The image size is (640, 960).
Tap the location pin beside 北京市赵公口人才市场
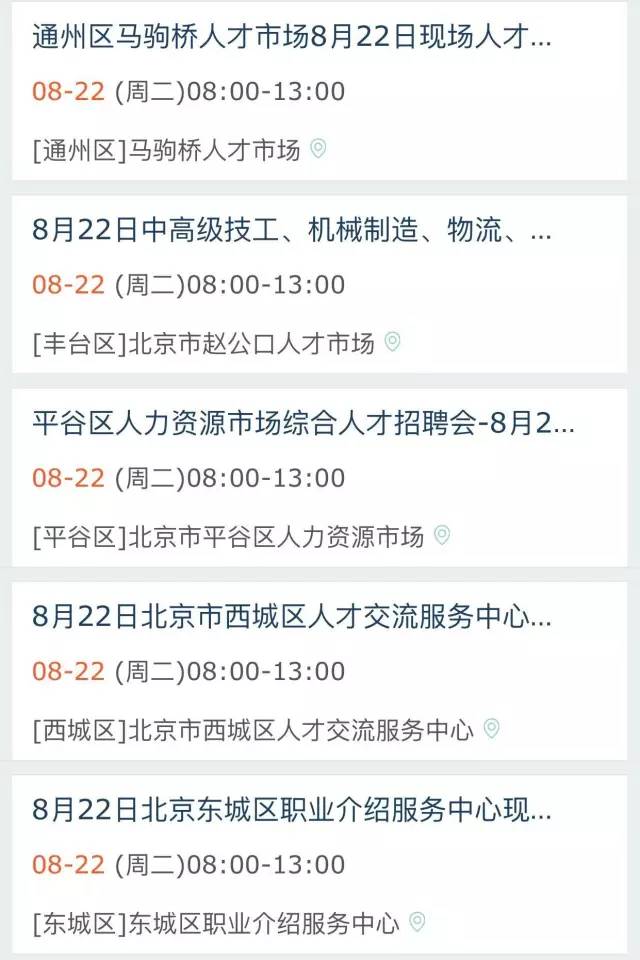[x=393, y=343]
